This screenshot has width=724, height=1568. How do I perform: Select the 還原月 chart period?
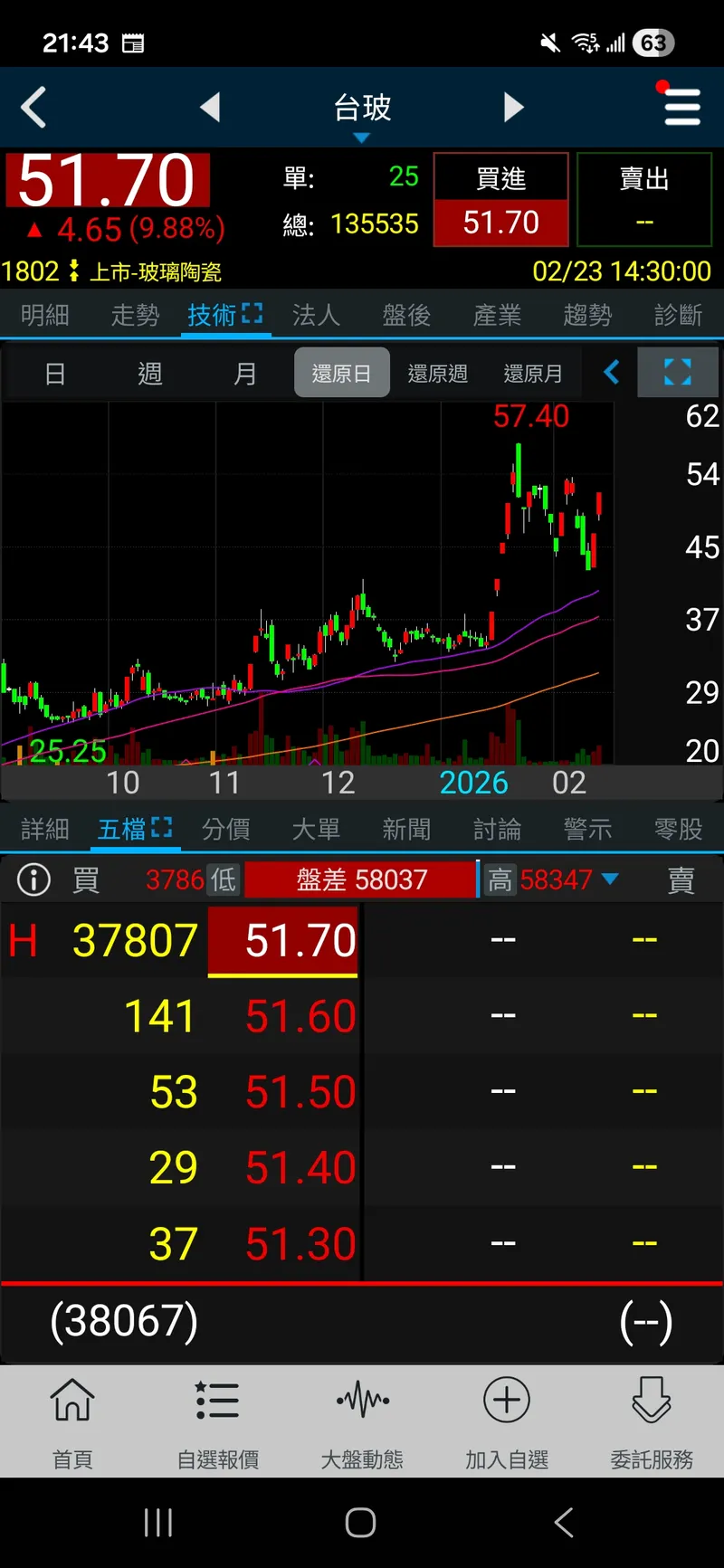533,374
